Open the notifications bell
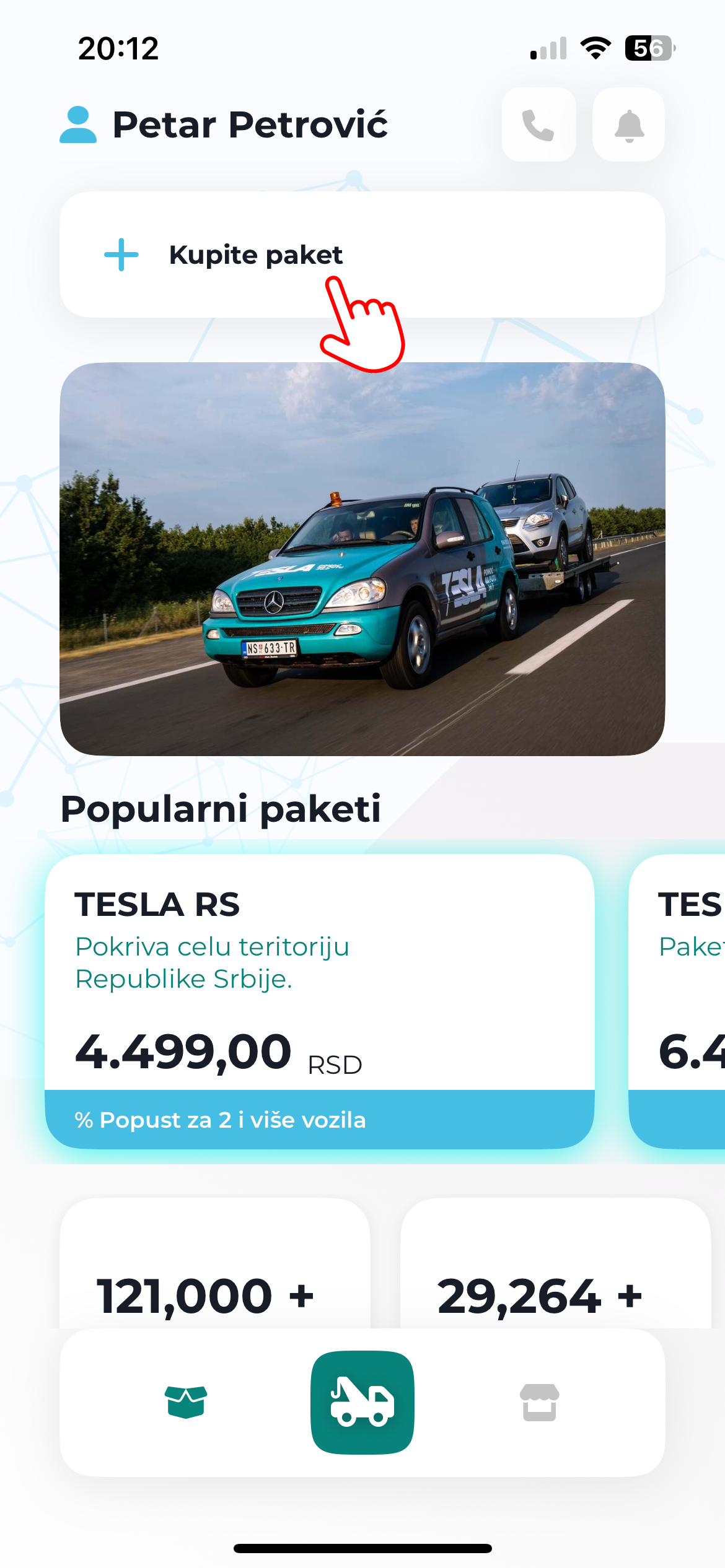This screenshot has width=725, height=1568. 629,124
